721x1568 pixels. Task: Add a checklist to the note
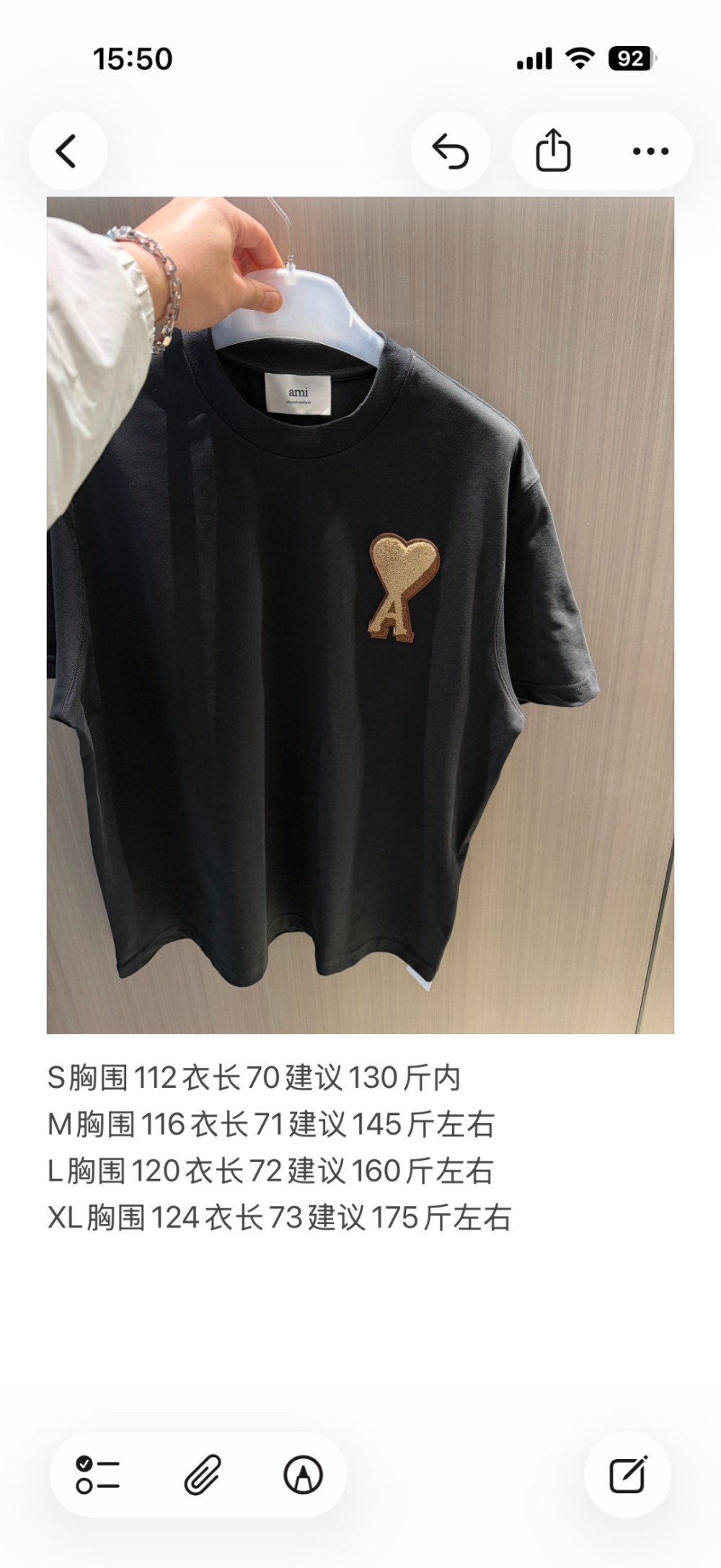[x=98, y=1474]
